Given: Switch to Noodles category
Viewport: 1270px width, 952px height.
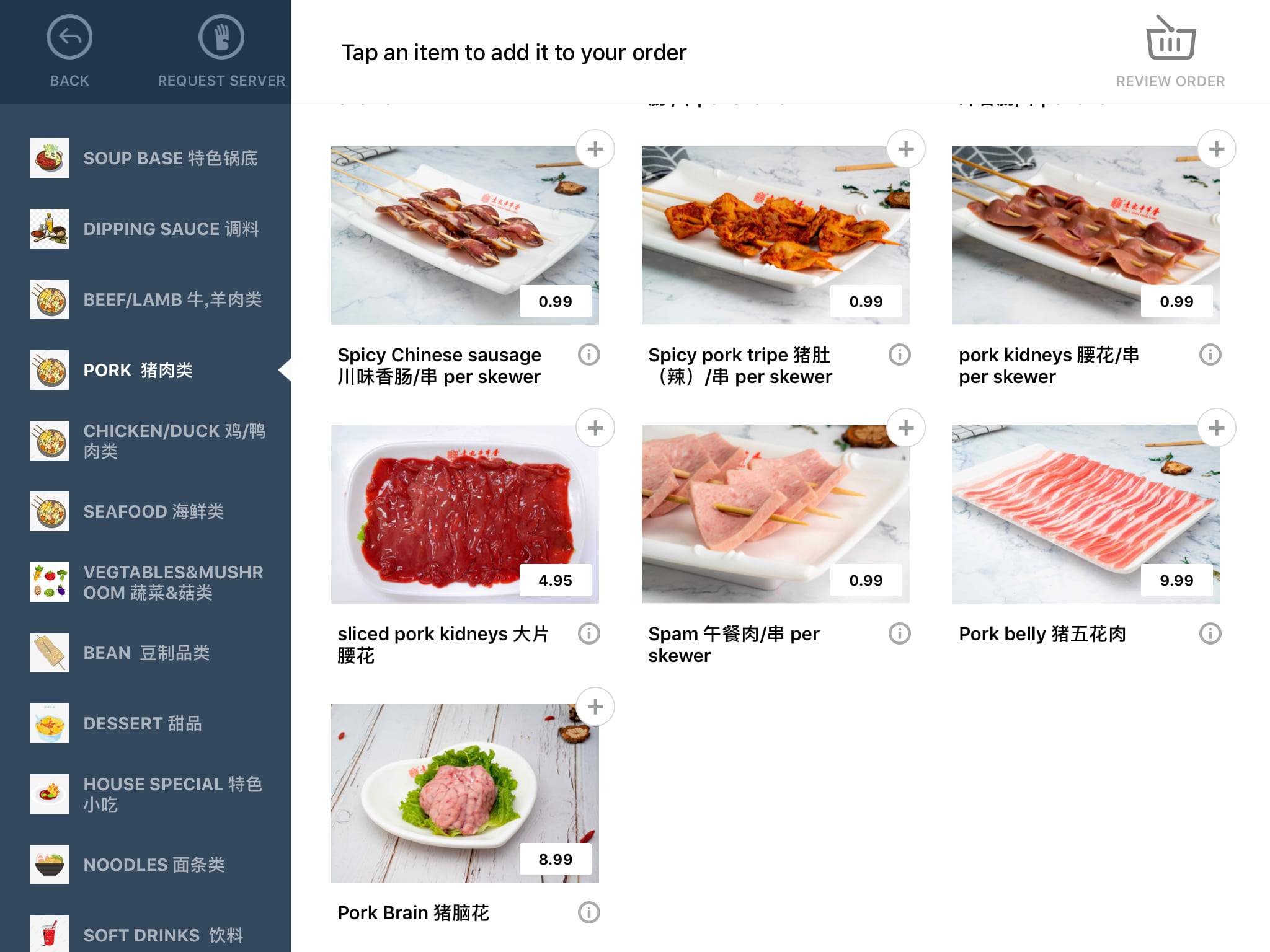Looking at the screenshot, I should point(146,865).
